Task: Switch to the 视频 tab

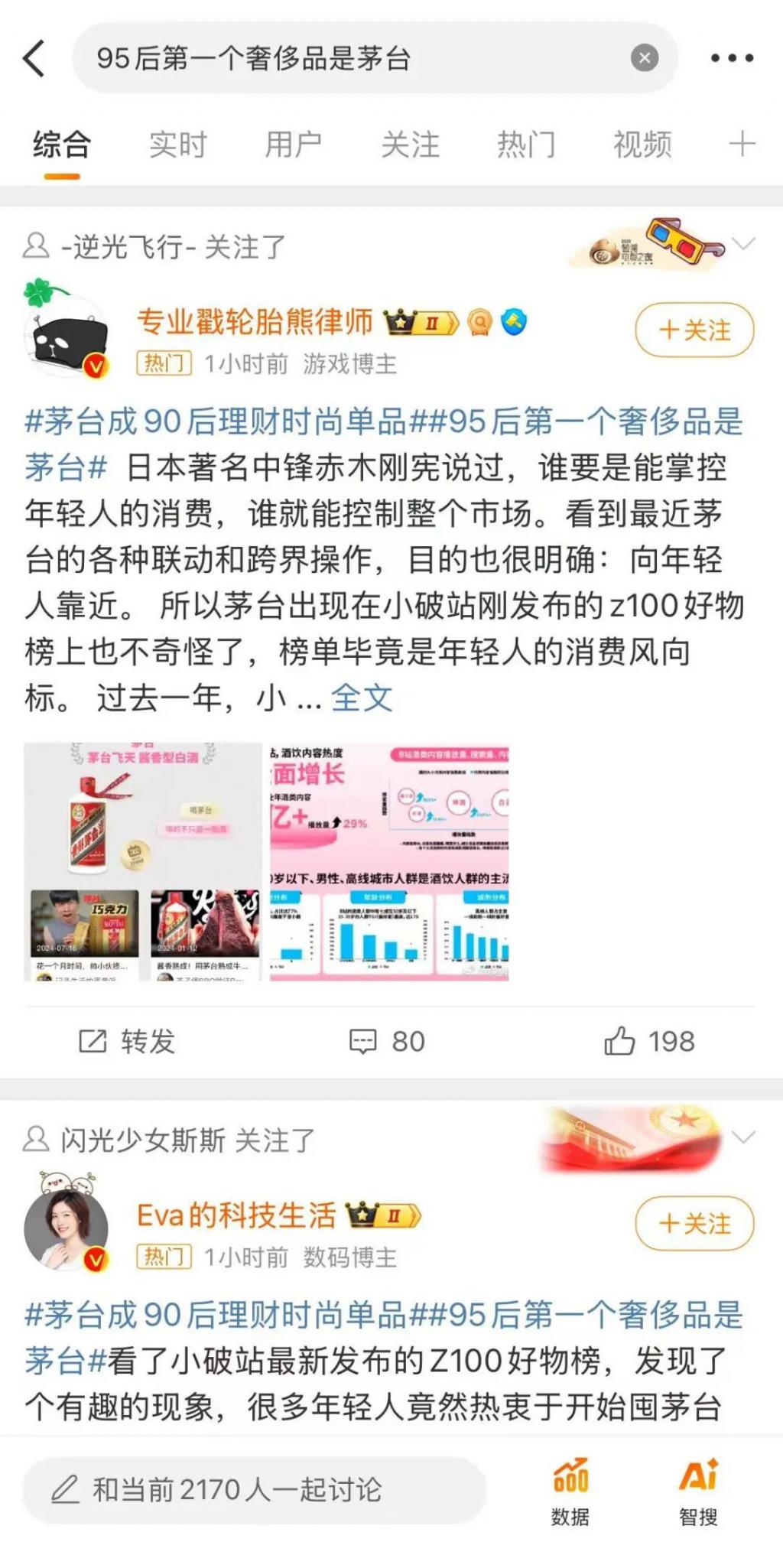Action: (x=642, y=145)
